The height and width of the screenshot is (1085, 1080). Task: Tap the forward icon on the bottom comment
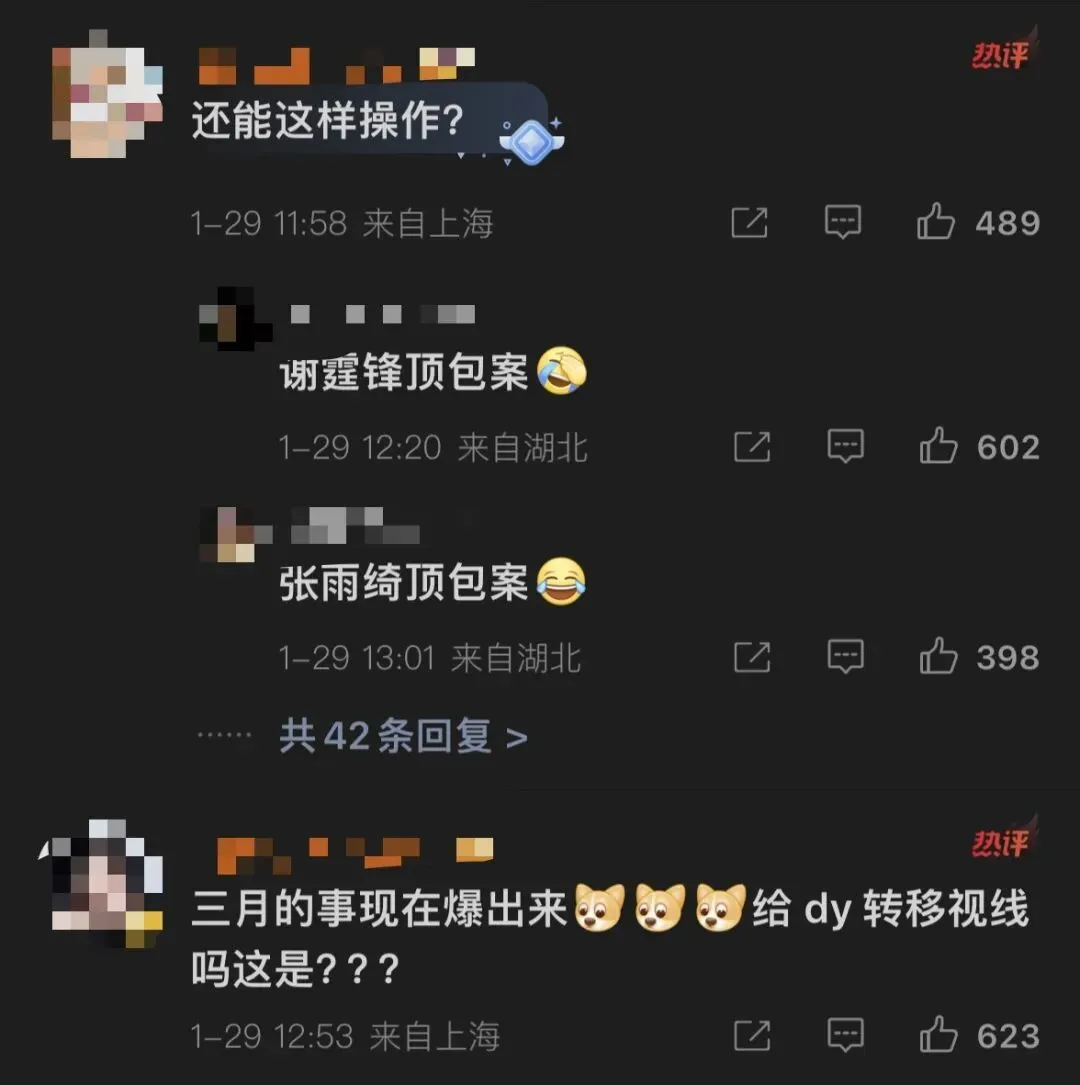[x=750, y=1036]
